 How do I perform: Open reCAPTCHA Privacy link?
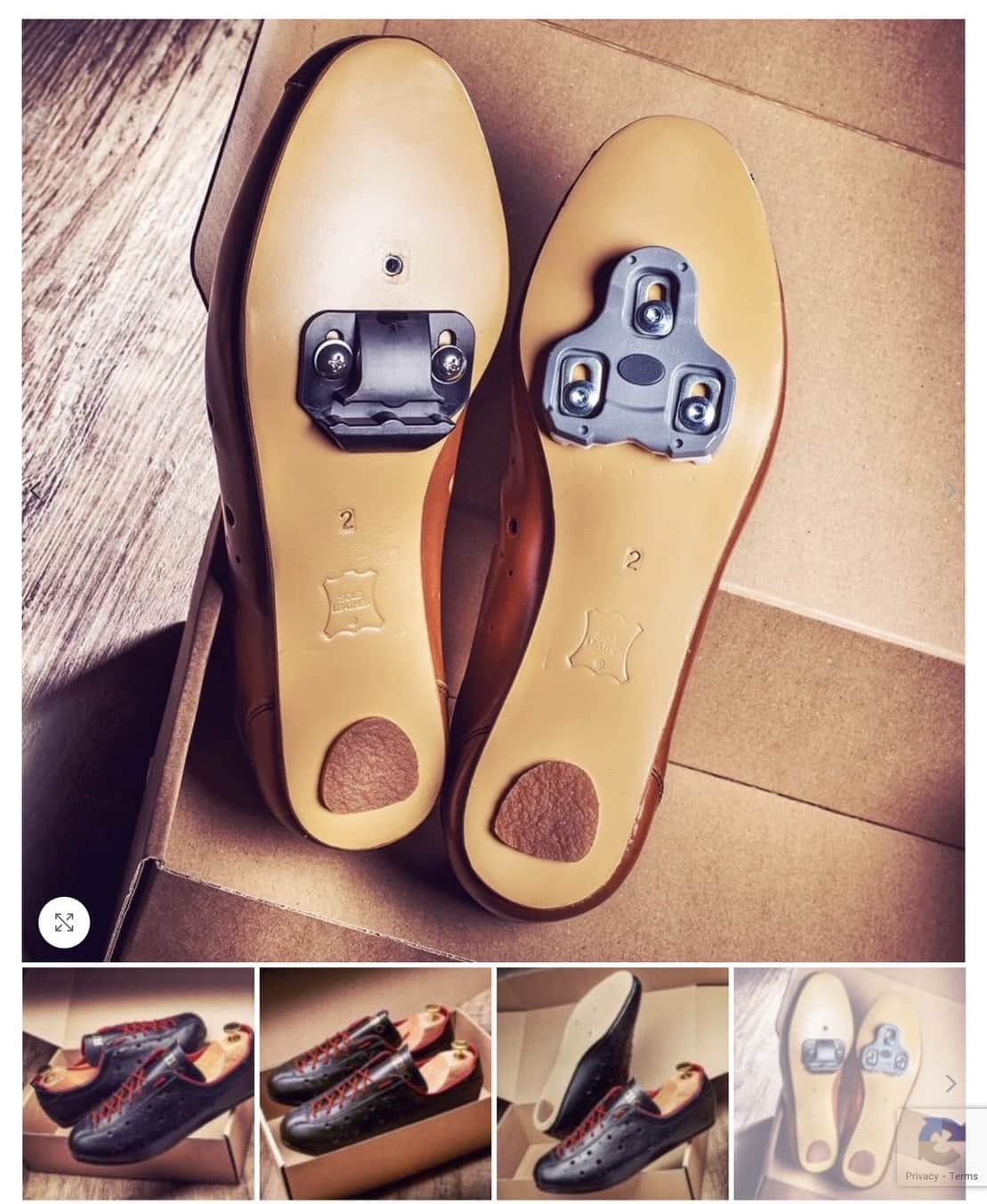click(x=921, y=1176)
